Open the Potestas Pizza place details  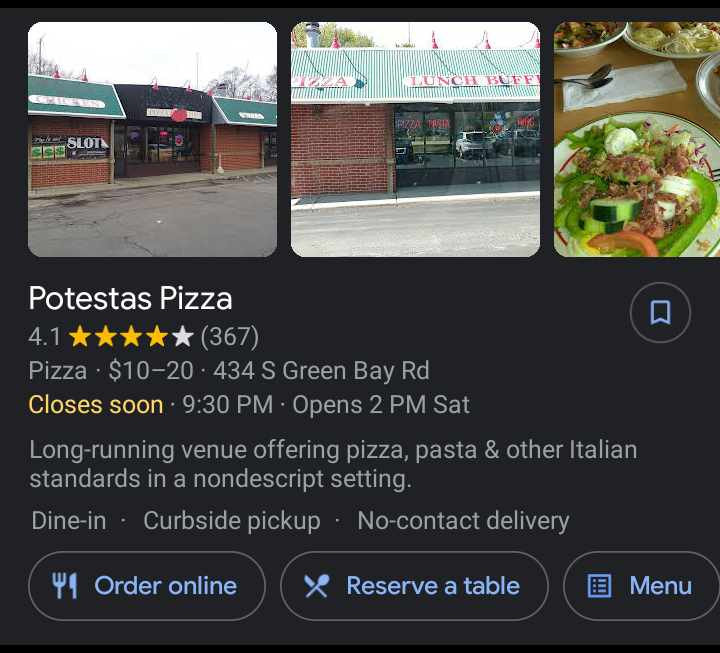(x=130, y=298)
